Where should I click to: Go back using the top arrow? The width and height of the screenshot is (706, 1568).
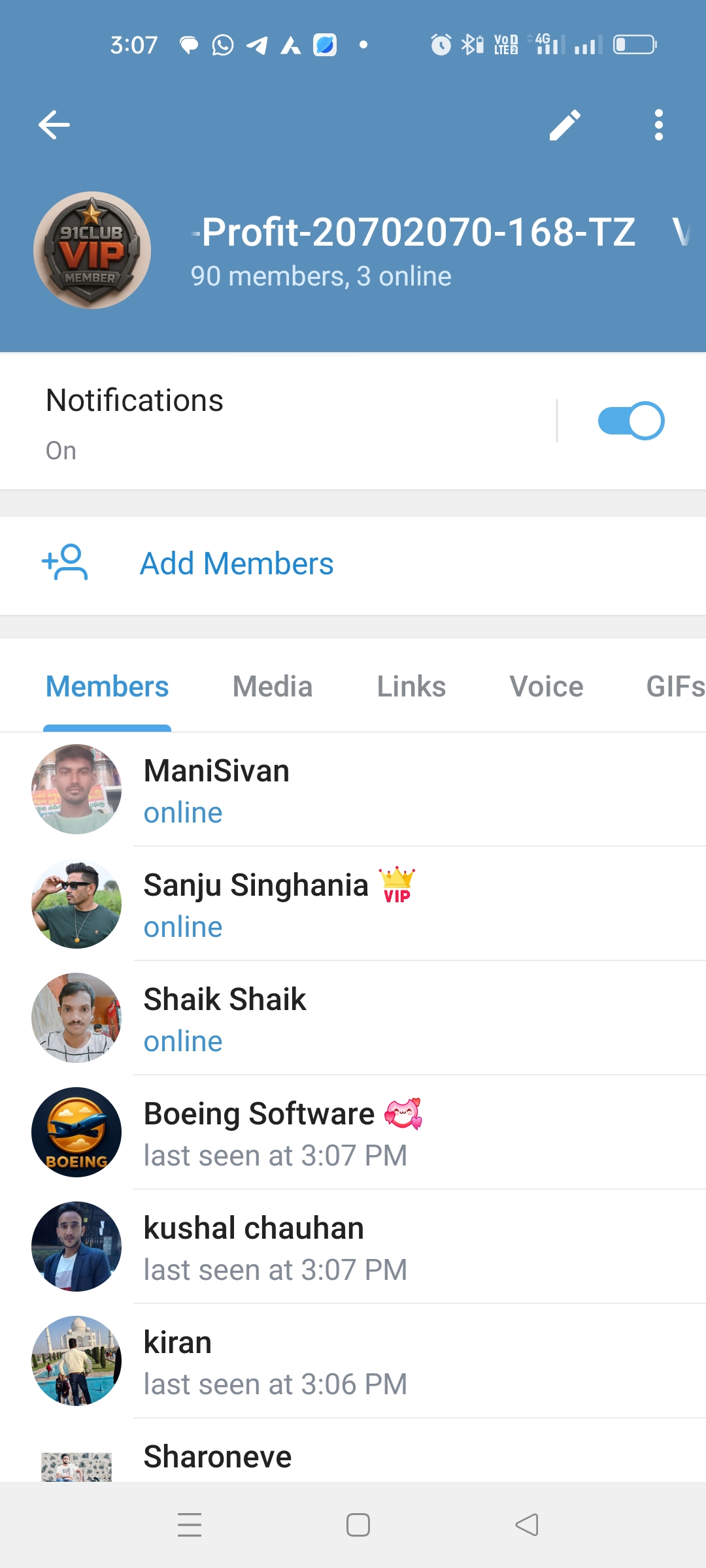tap(54, 125)
